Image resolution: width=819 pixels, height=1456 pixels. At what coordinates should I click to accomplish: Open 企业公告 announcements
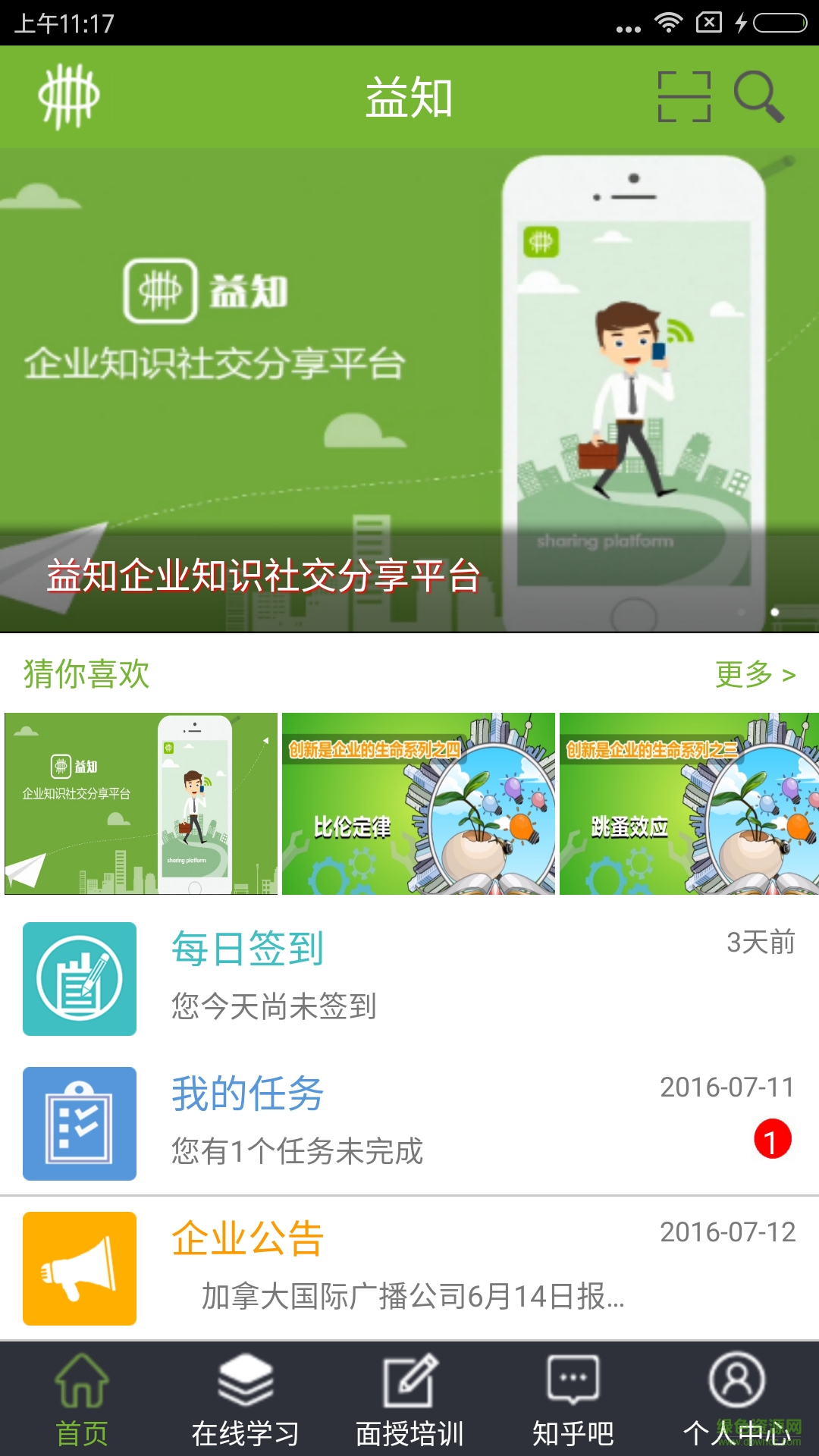(409, 1268)
